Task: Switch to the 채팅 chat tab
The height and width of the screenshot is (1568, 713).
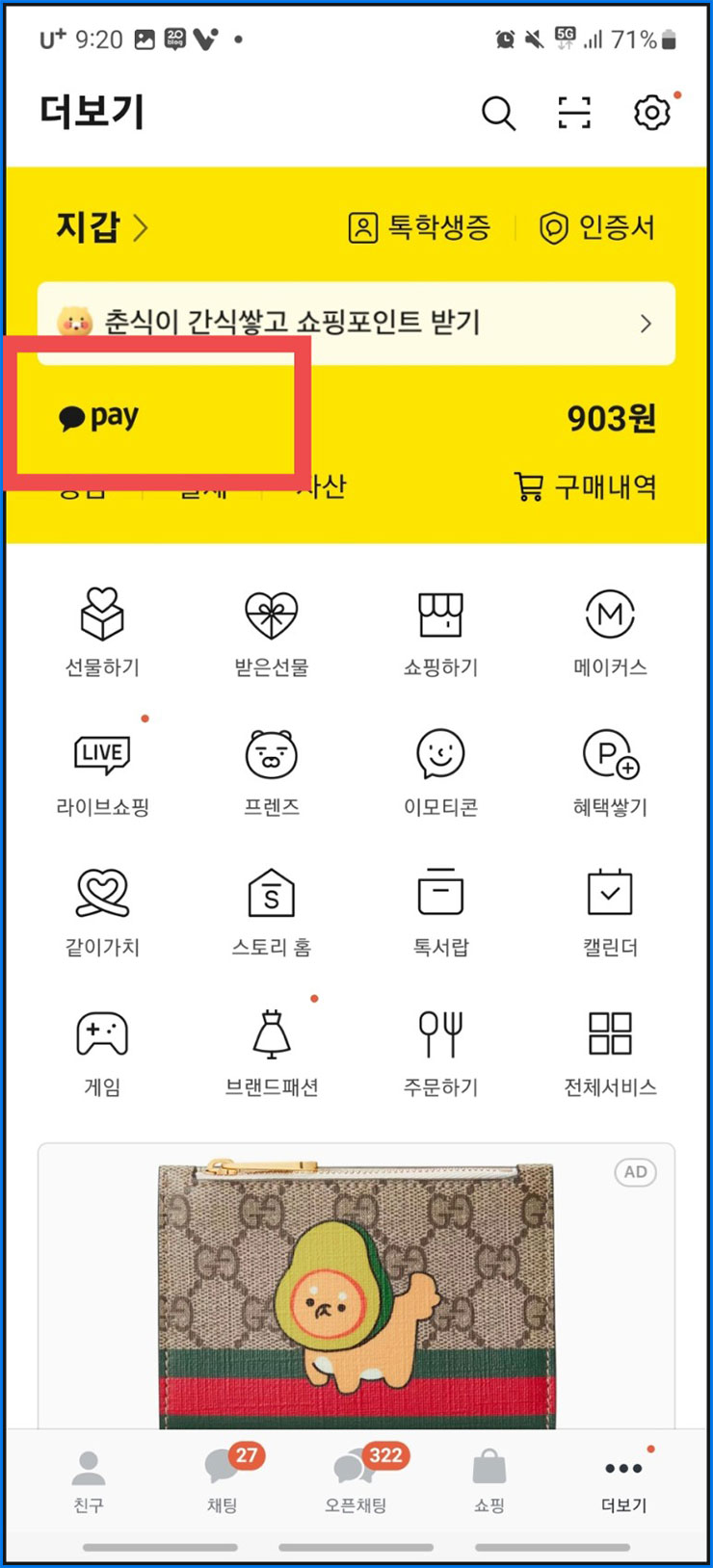Action: pyautogui.click(x=223, y=1483)
